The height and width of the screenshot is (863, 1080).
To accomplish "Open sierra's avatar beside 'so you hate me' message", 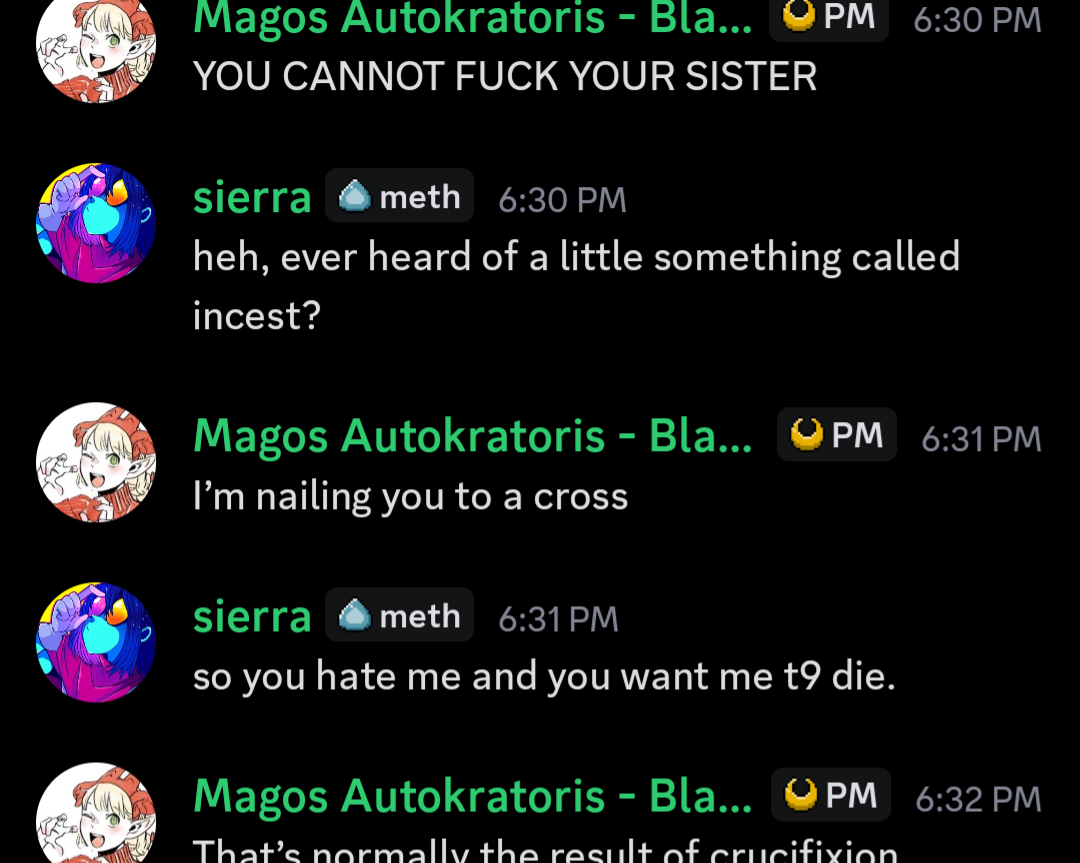I will 96,642.
